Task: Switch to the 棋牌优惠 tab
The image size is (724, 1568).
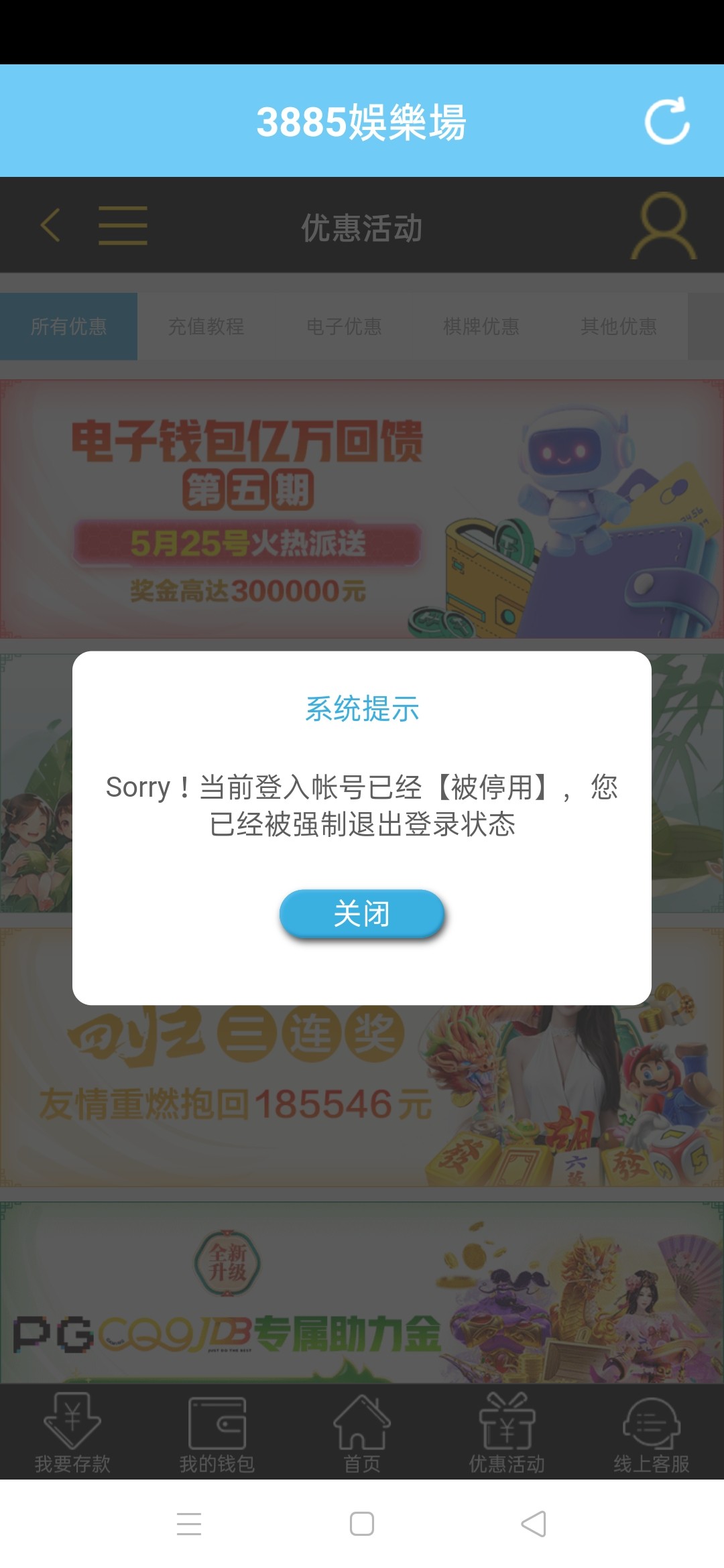Action: click(x=481, y=326)
